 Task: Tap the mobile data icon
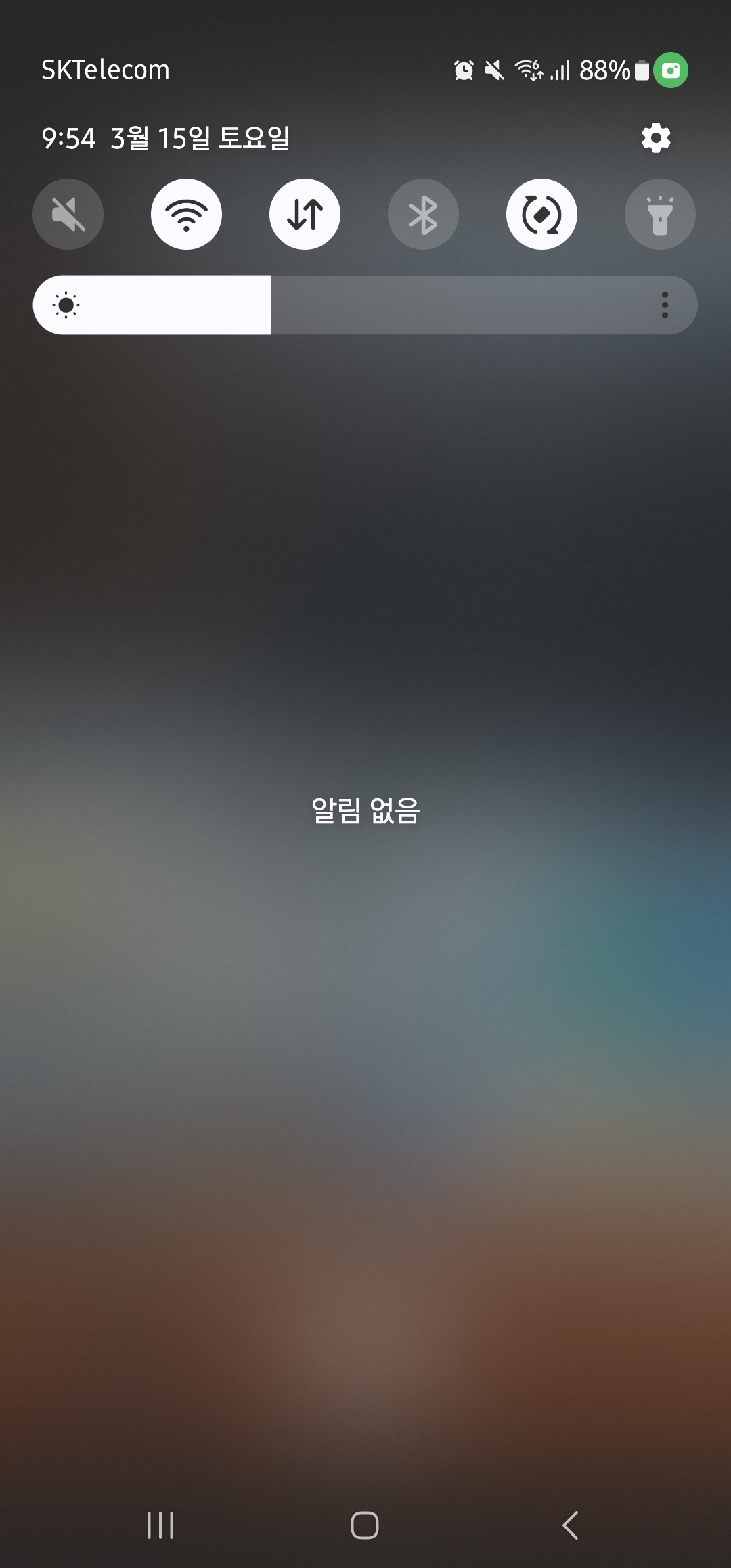tap(305, 214)
